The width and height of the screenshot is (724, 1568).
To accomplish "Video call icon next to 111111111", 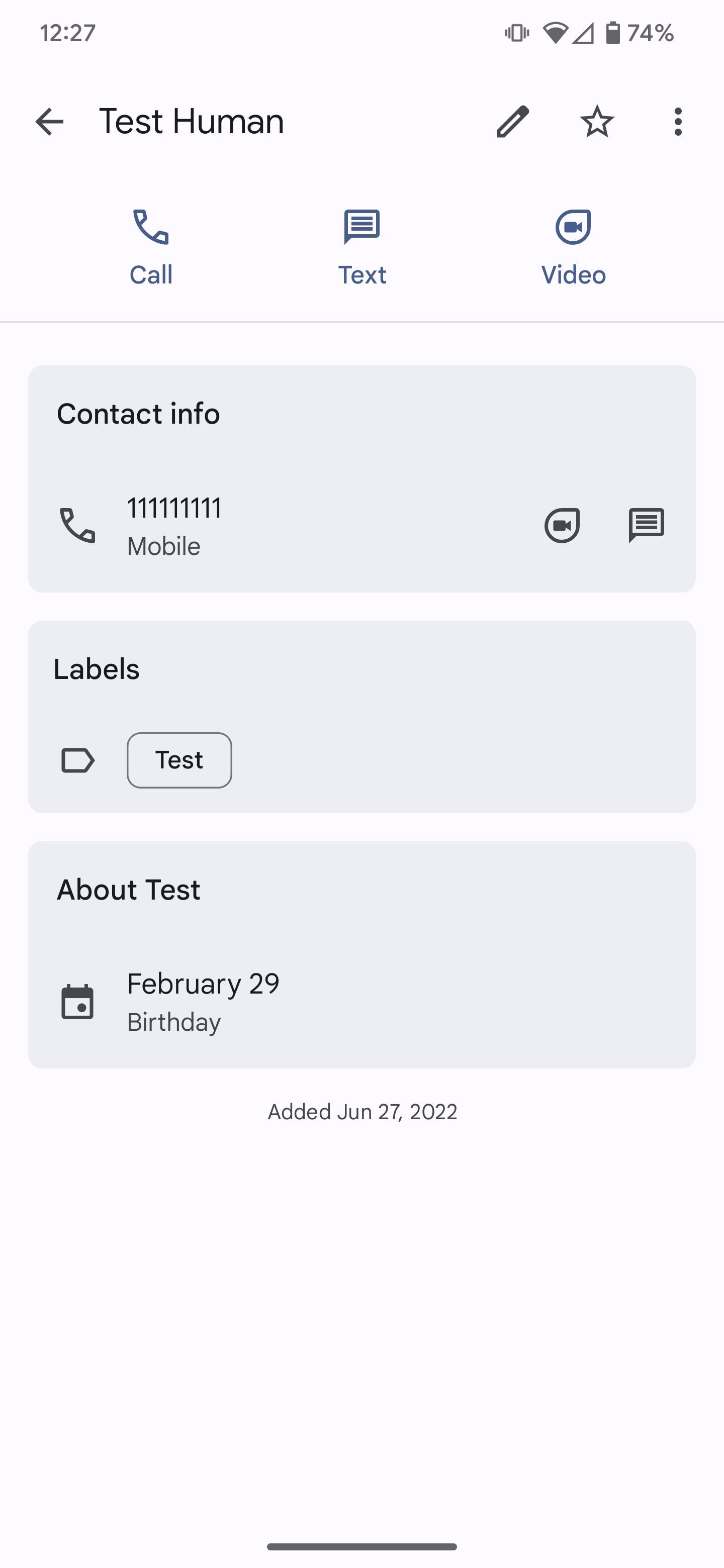I will click(x=562, y=525).
